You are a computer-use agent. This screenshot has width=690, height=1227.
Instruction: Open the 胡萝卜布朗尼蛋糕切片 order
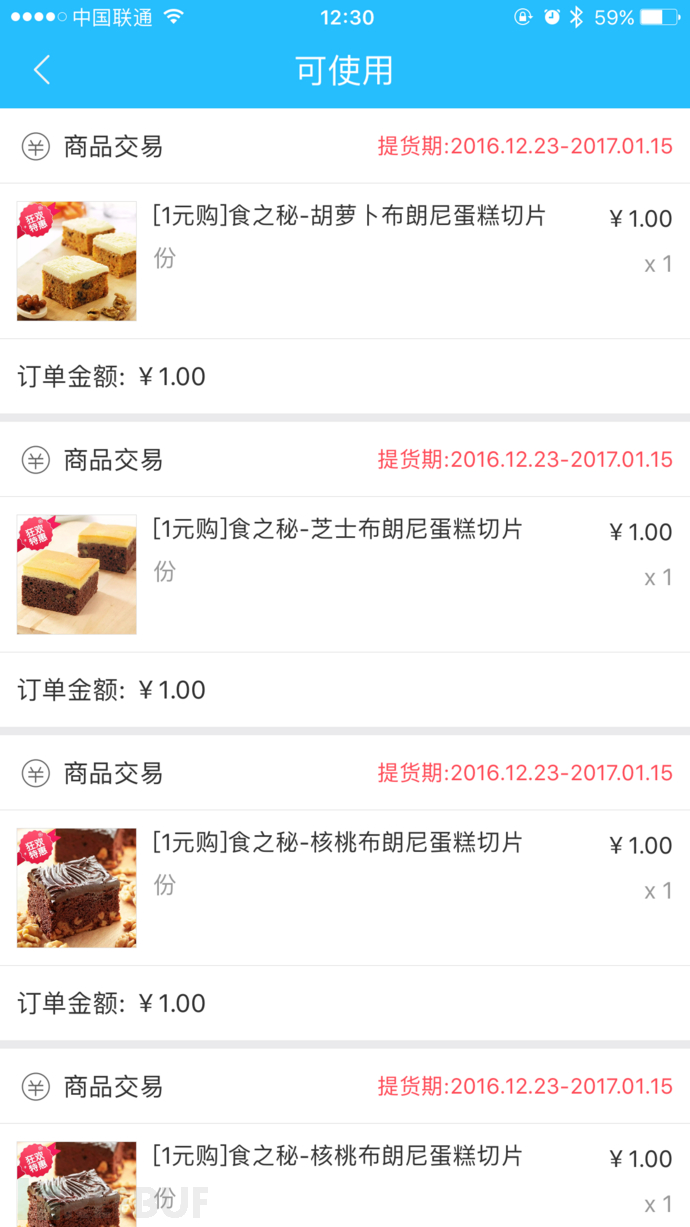(345, 261)
